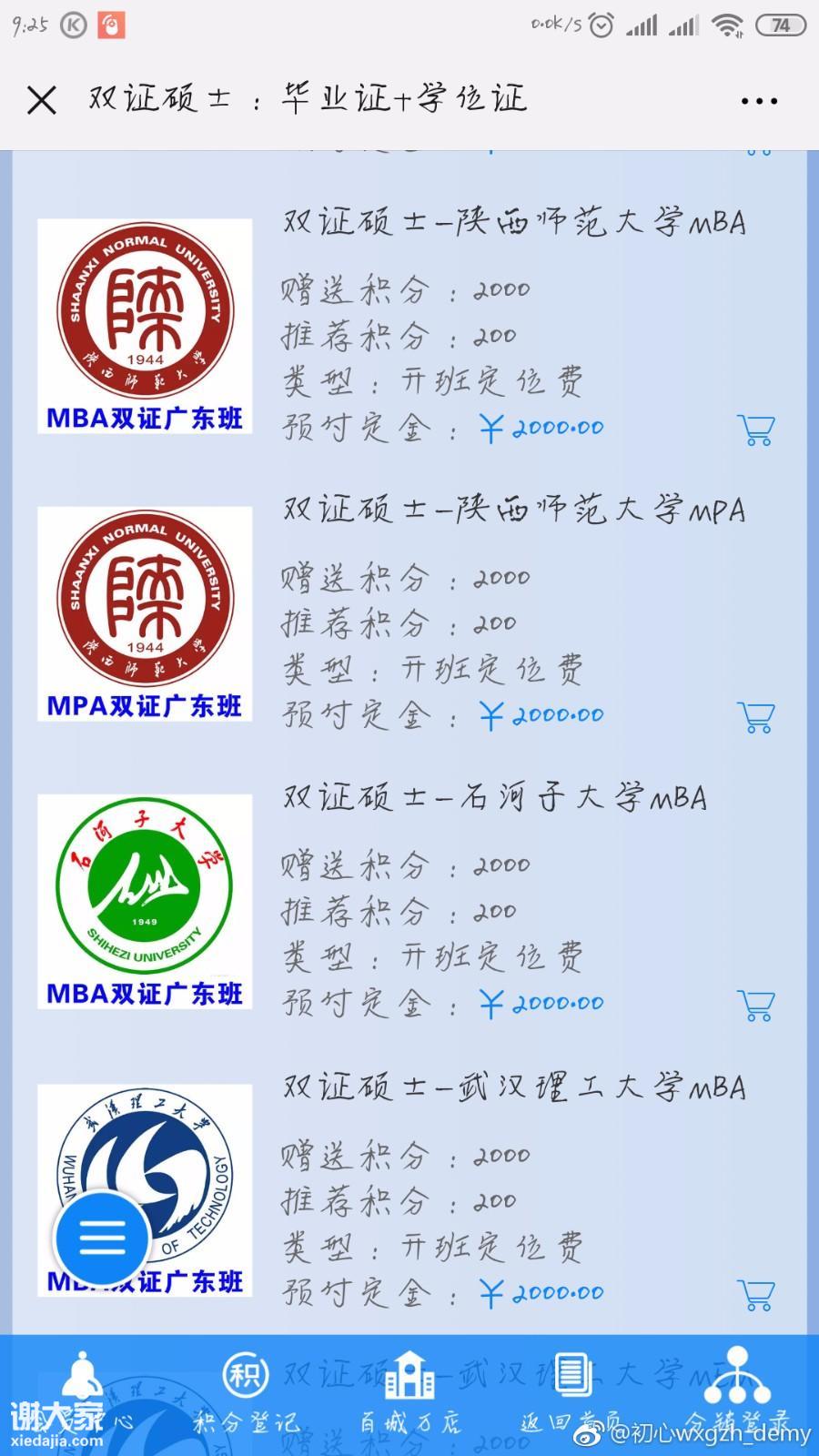This screenshot has height=1456, width=819.
Task: Switch to the 积分登记 tab
Action: (x=245, y=1395)
